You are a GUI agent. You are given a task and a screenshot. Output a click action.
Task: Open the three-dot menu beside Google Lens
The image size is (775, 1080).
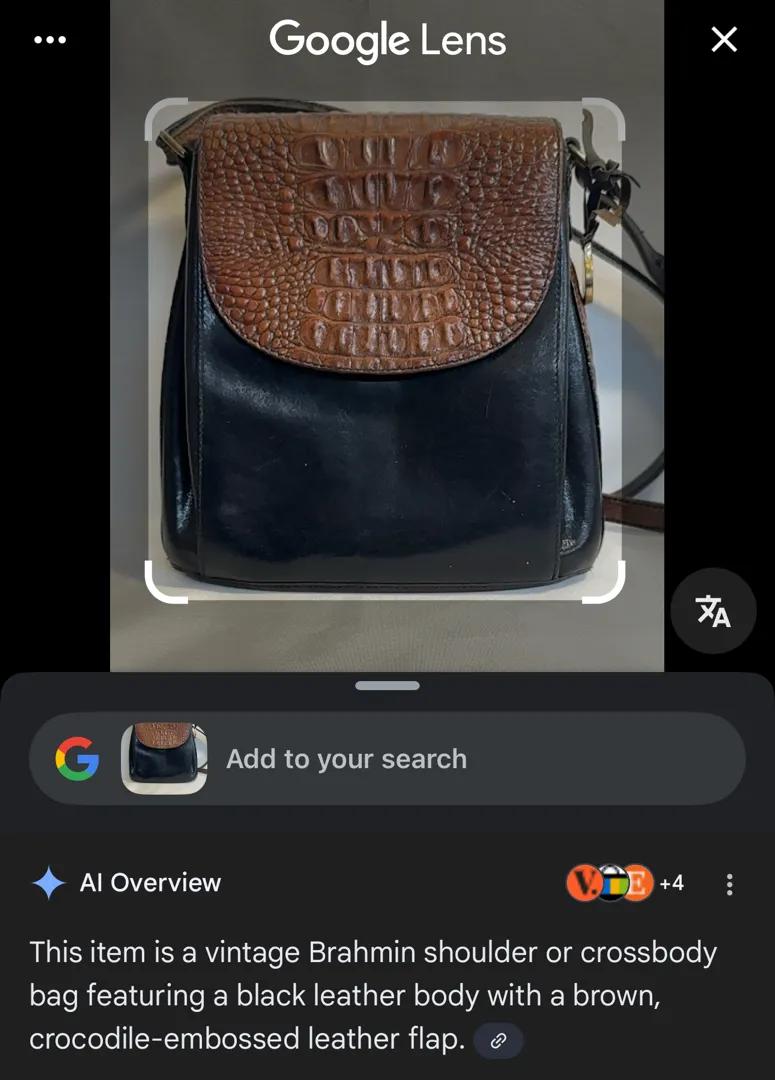point(50,40)
